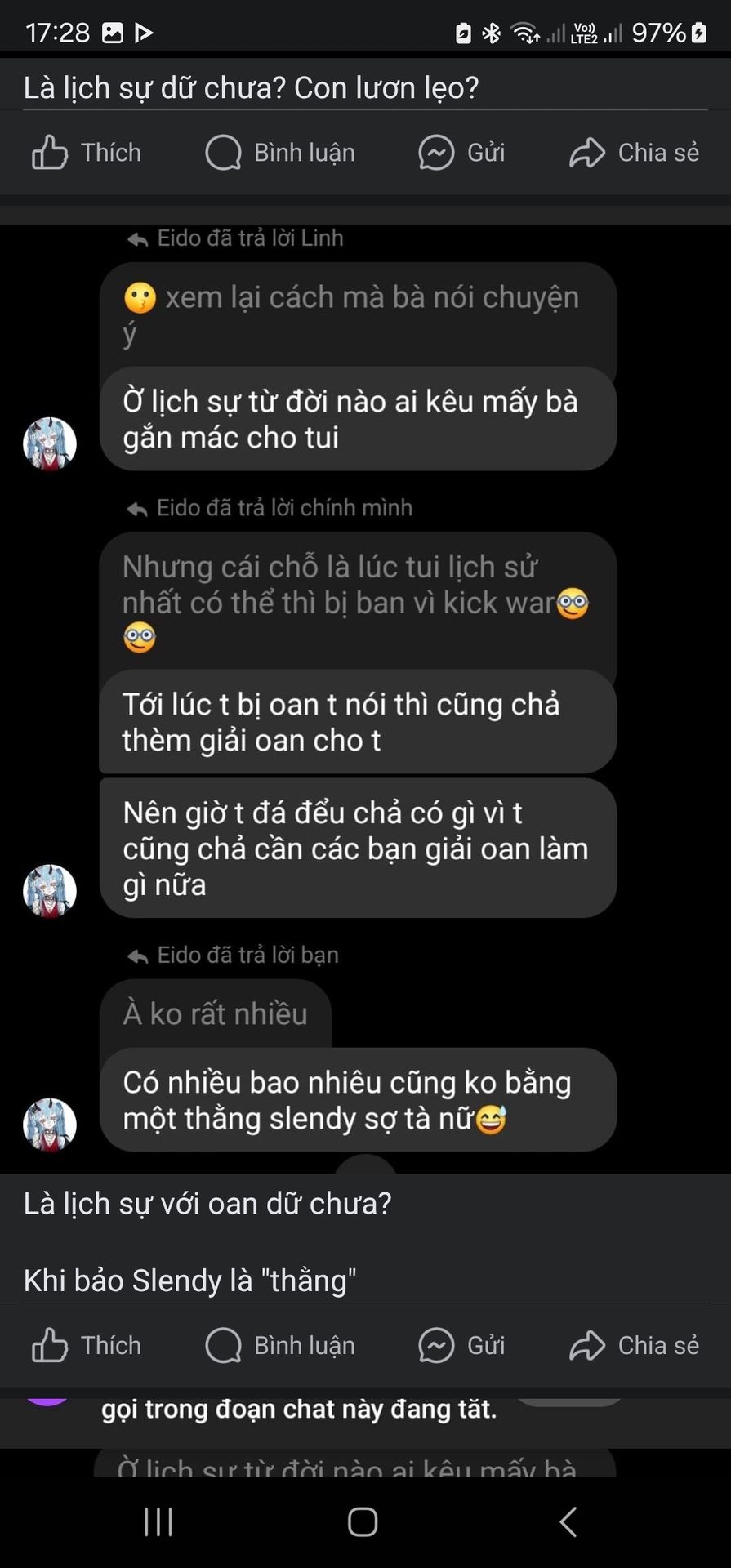Share the "Con lươn lẹo?" post
The width and height of the screenshot is (731, 1568).
tap(634, 153)
